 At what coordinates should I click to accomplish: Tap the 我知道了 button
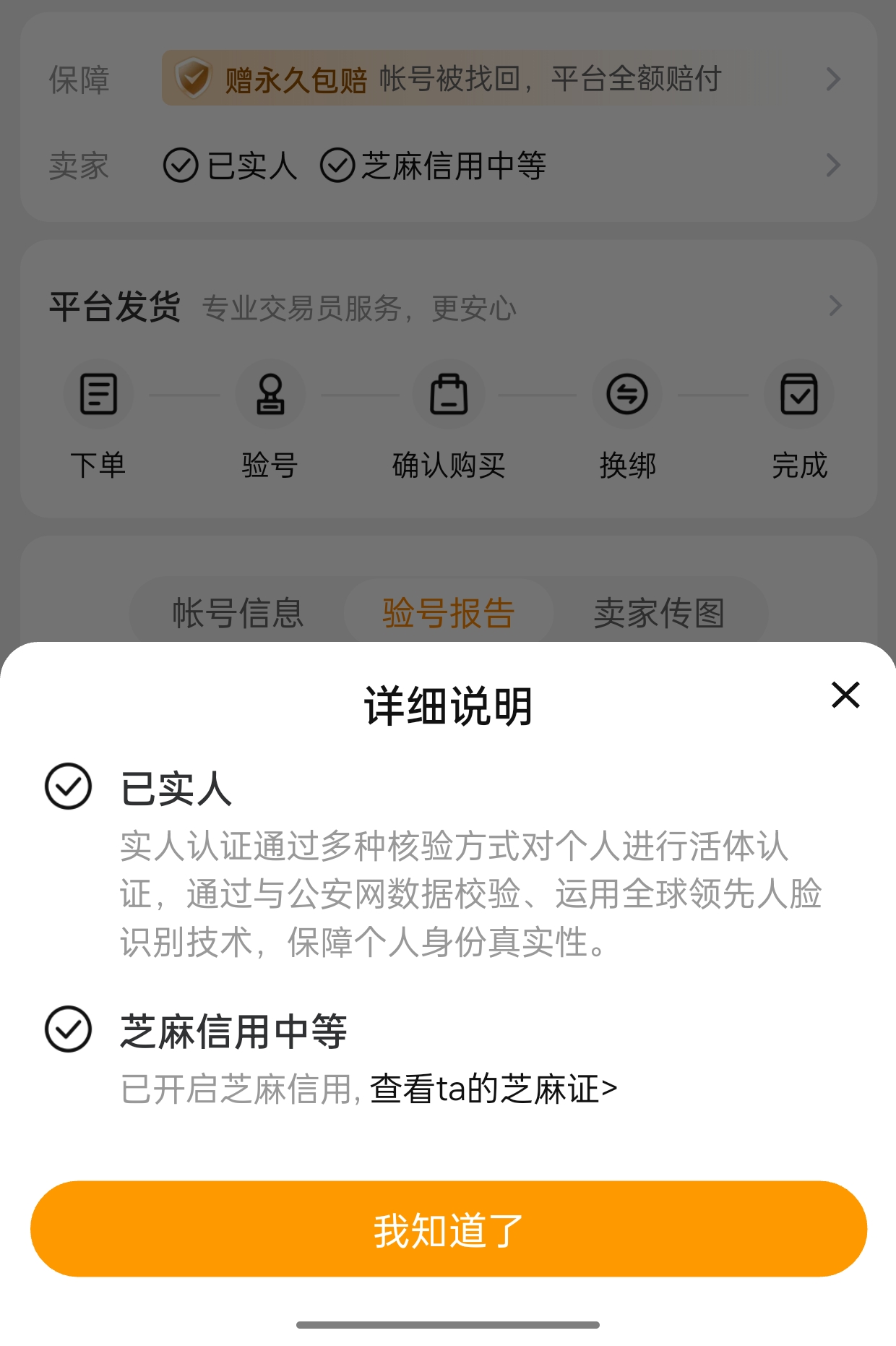click(448, 1228)
